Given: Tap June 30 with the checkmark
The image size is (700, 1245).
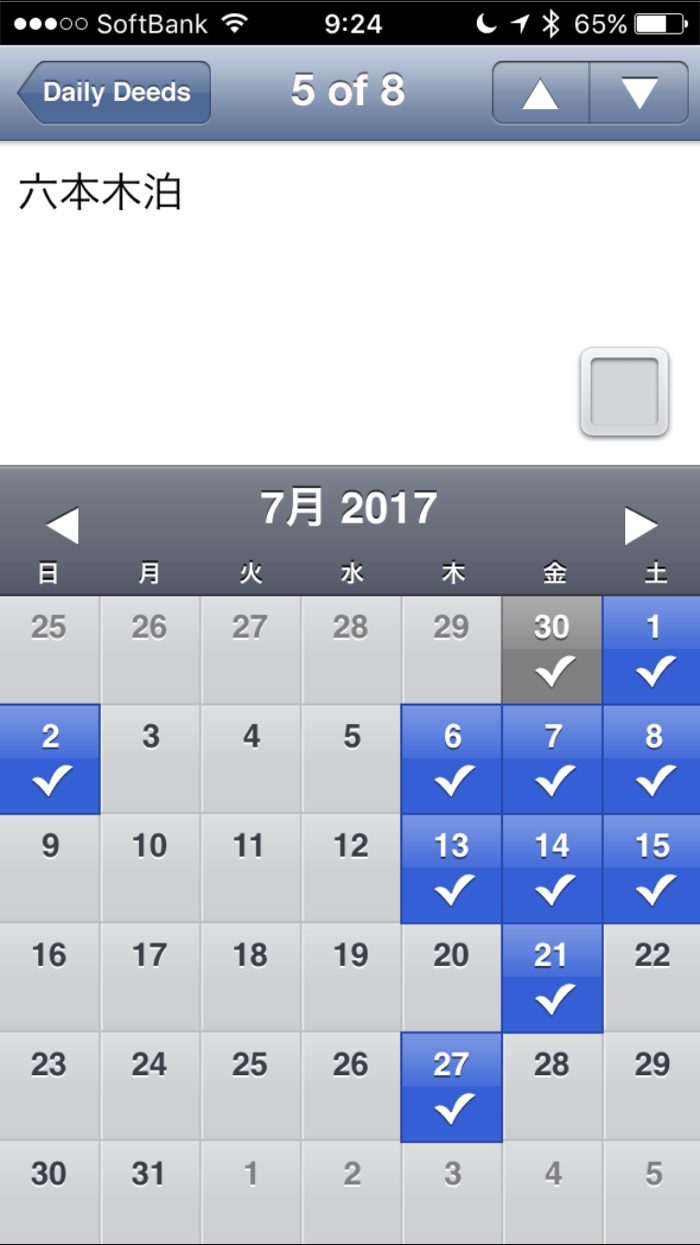Looking at the screenshot, I should click(552, 650).
